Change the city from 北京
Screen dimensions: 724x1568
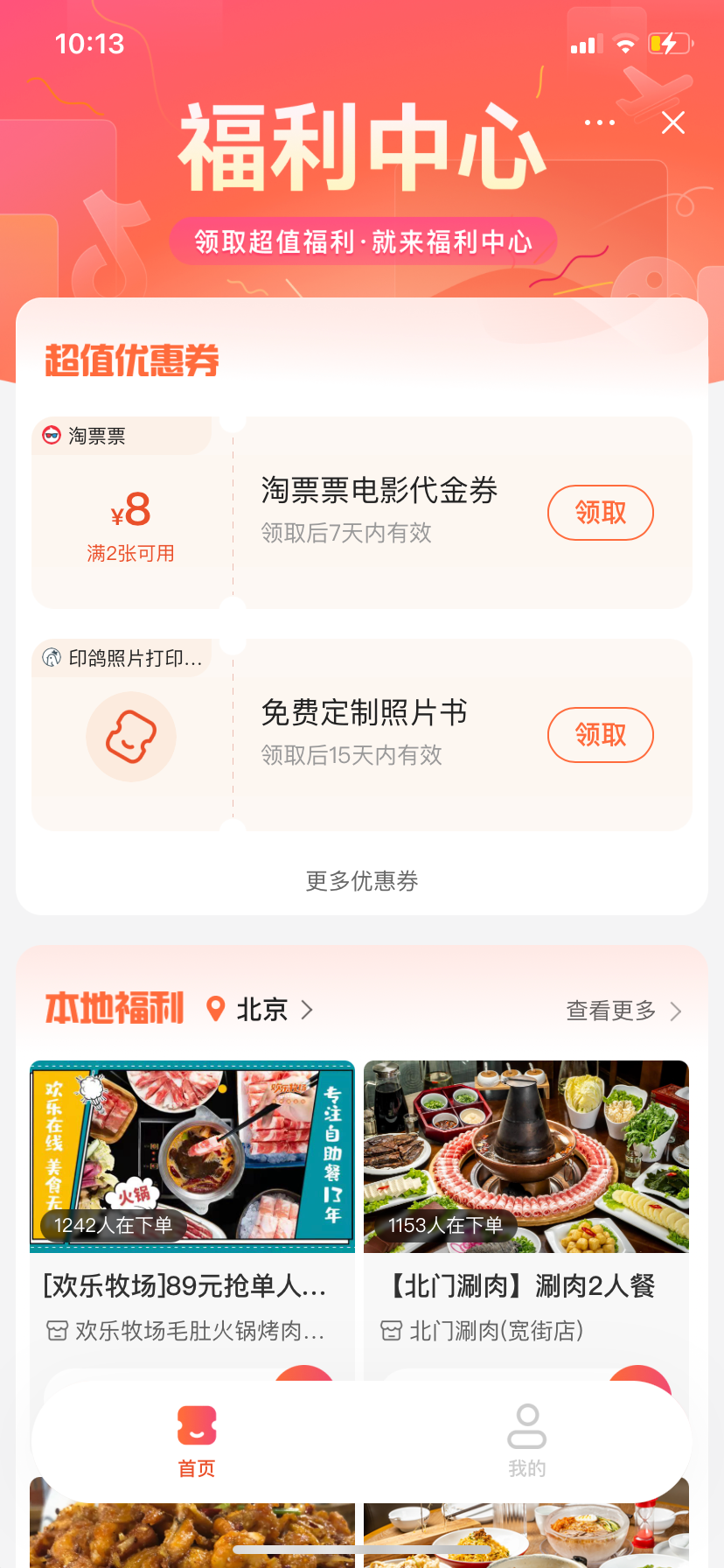coord(261,1010)
